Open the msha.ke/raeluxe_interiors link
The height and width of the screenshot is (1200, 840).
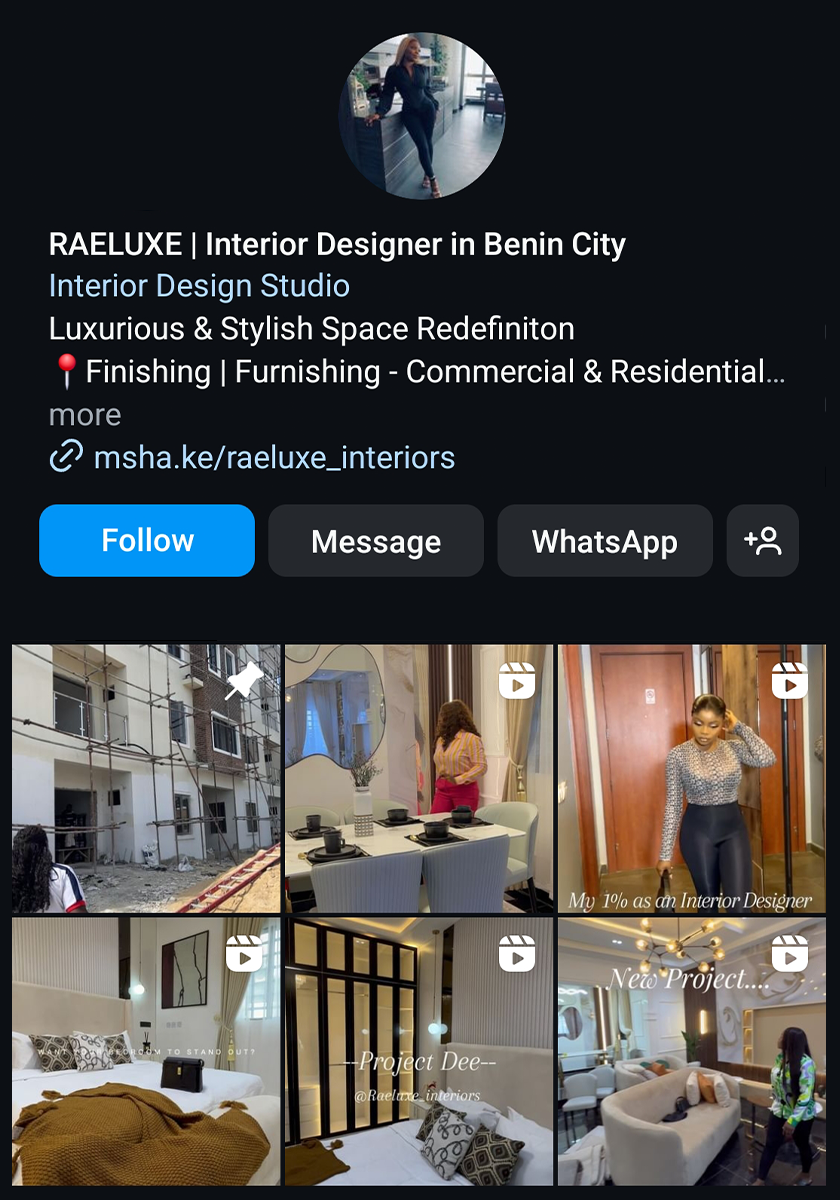tap(273, 458)
